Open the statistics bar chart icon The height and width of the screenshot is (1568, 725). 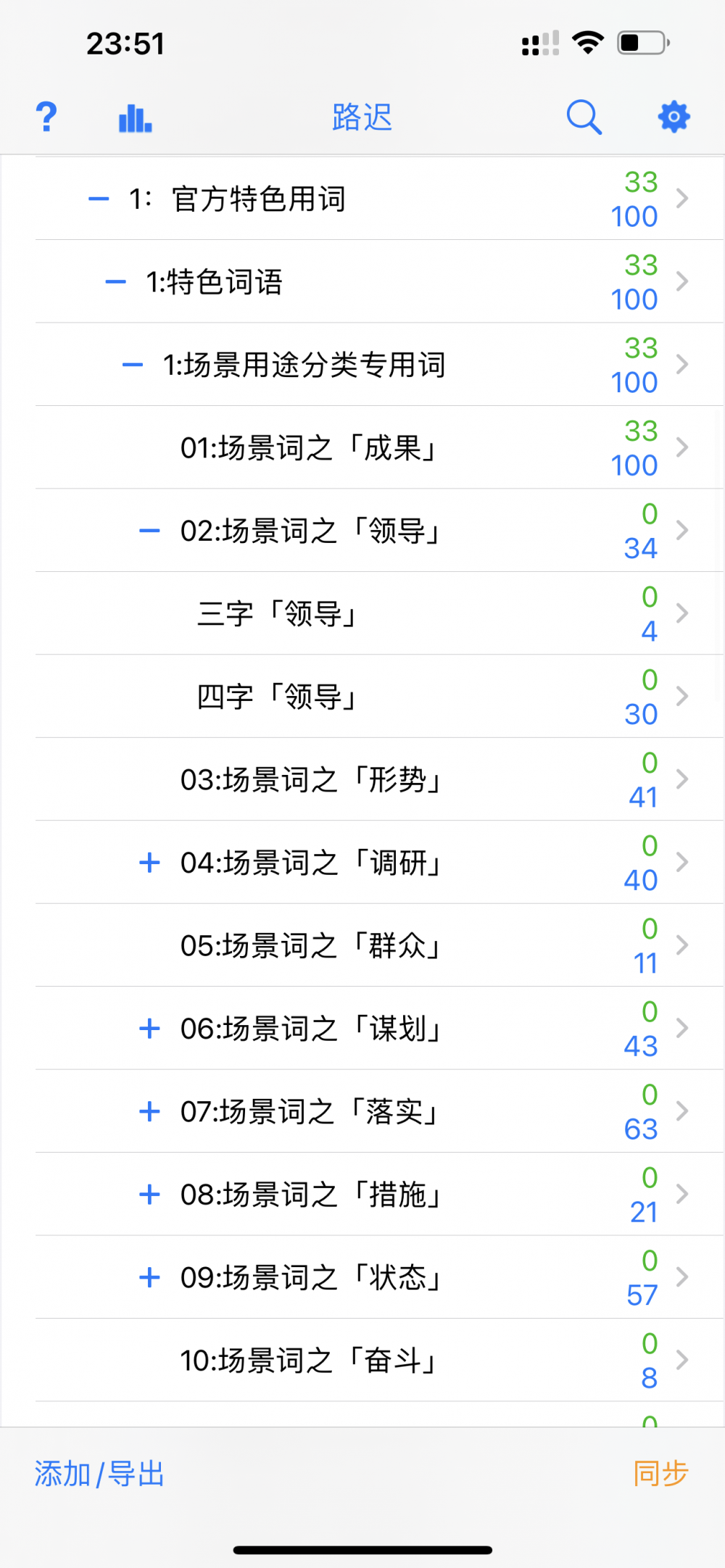click(x=135, y=117)
